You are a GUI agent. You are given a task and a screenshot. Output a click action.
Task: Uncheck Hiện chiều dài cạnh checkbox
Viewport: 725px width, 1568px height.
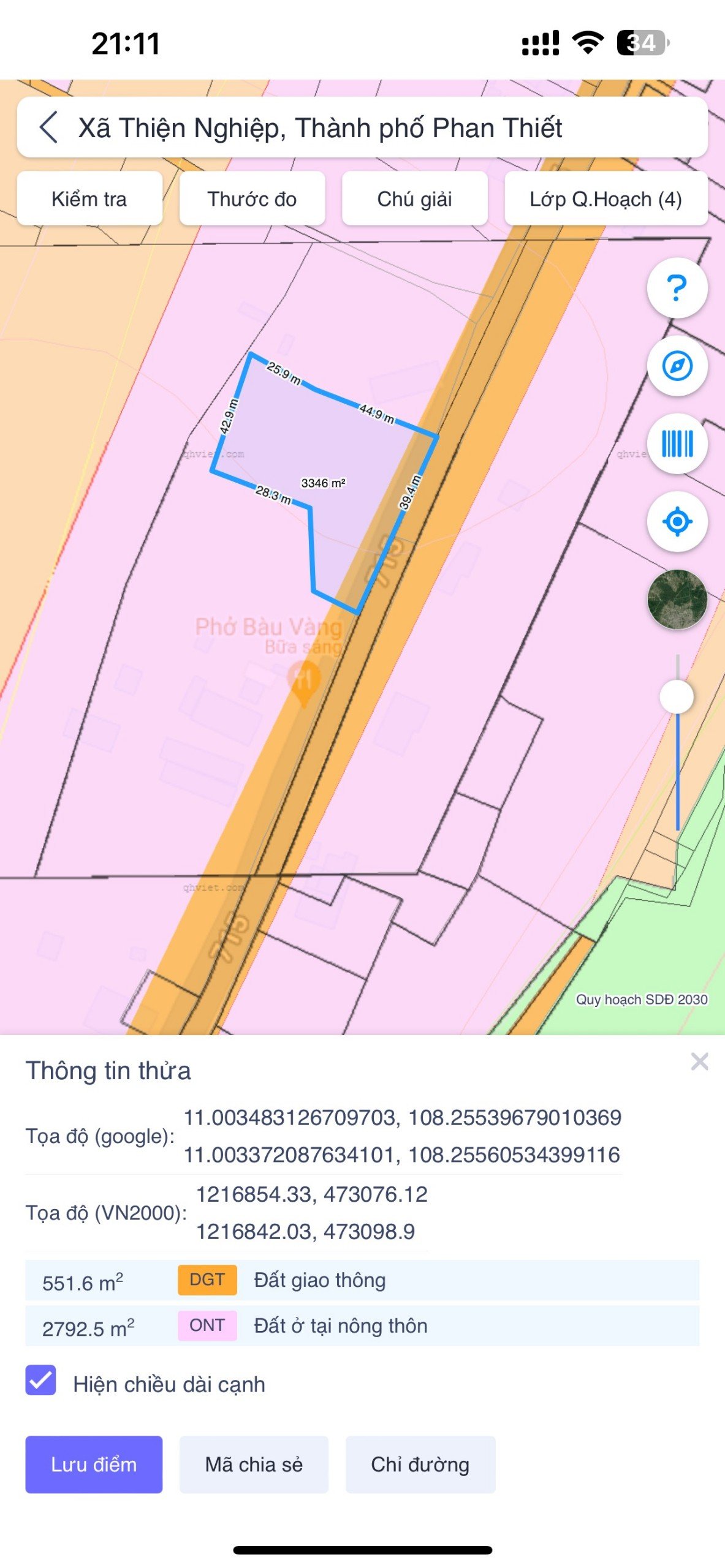pyautogui.click(x=41, y=1380)
